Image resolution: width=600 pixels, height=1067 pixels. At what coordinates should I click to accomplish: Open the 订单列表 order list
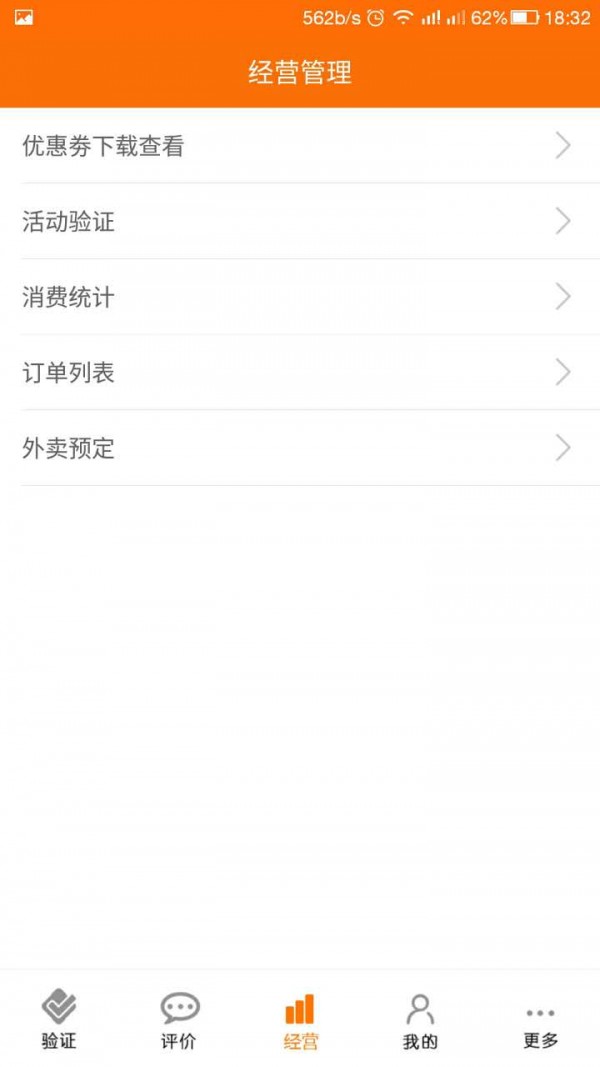point(300,373)
